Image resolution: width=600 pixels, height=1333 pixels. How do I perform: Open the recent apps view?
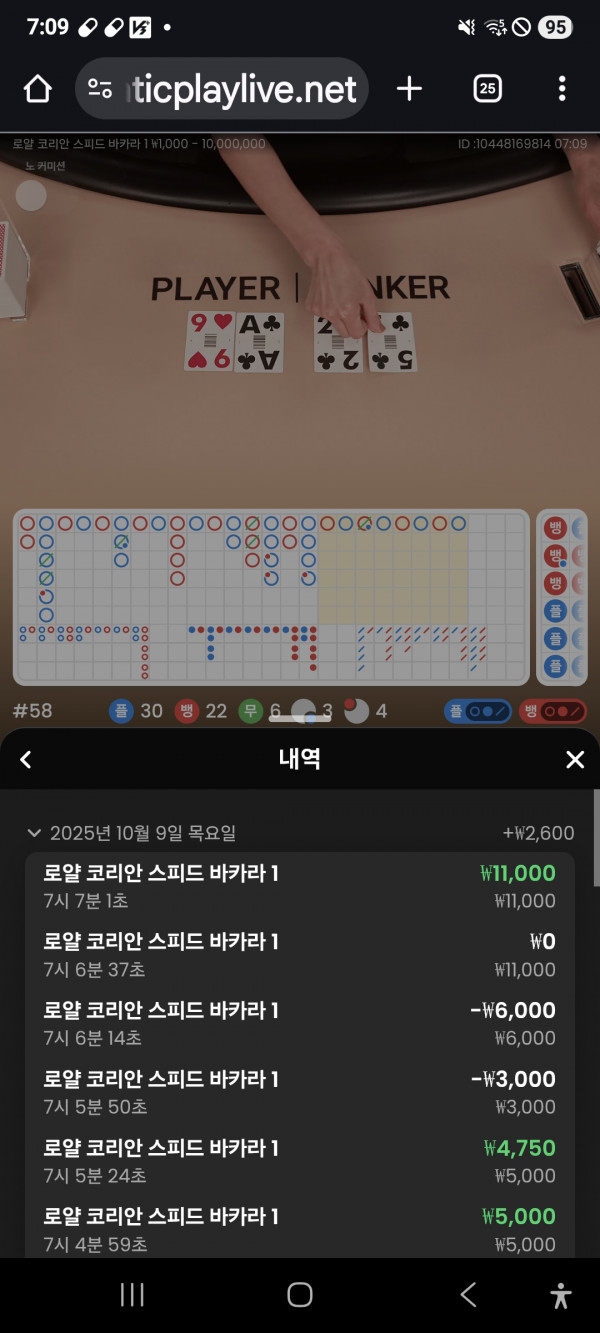click(x=132, y=1296)
